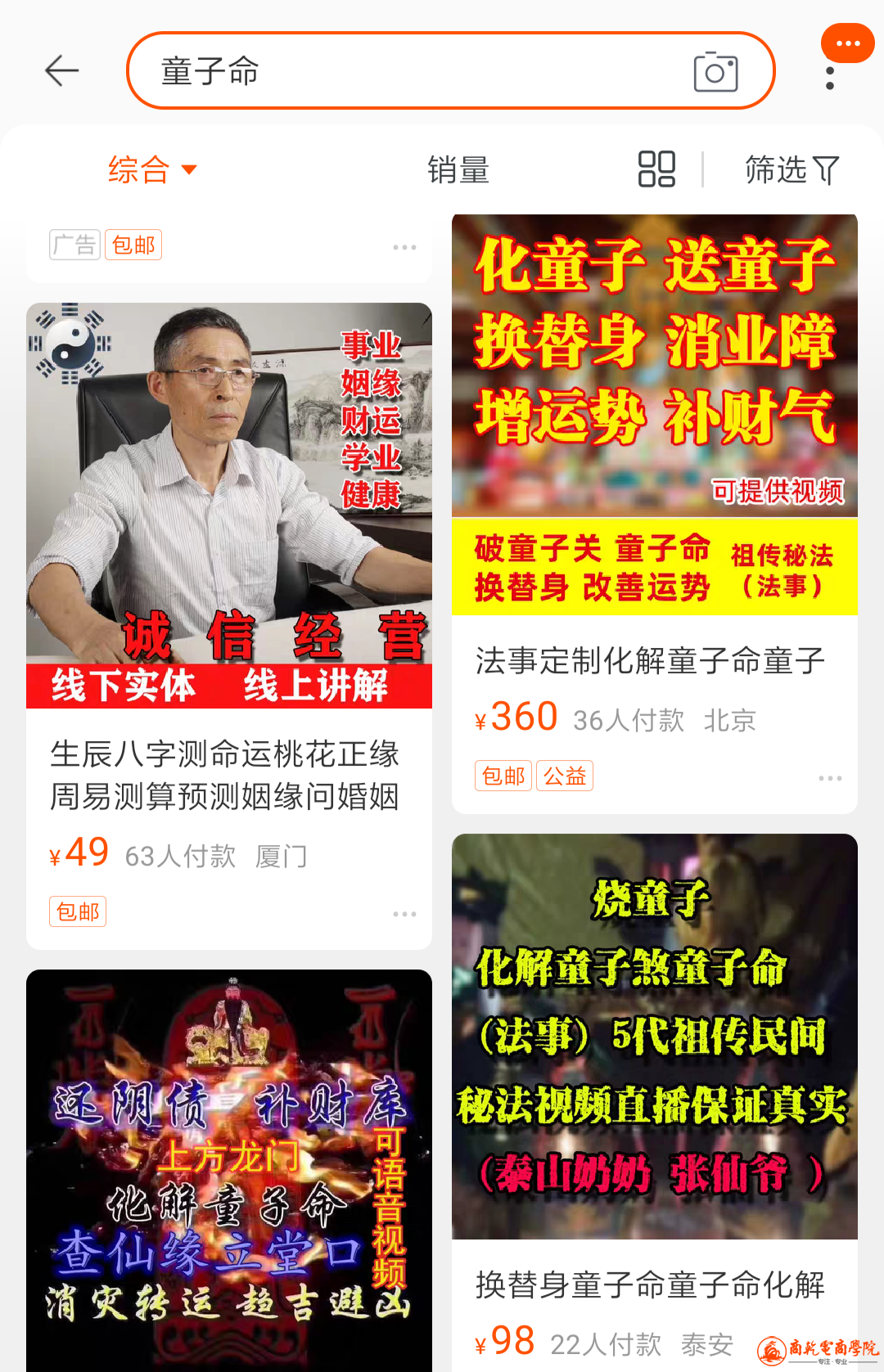
Task: Expand the 综合 sort dropdown
Action: pyautogui.click(x=153, y=170)
